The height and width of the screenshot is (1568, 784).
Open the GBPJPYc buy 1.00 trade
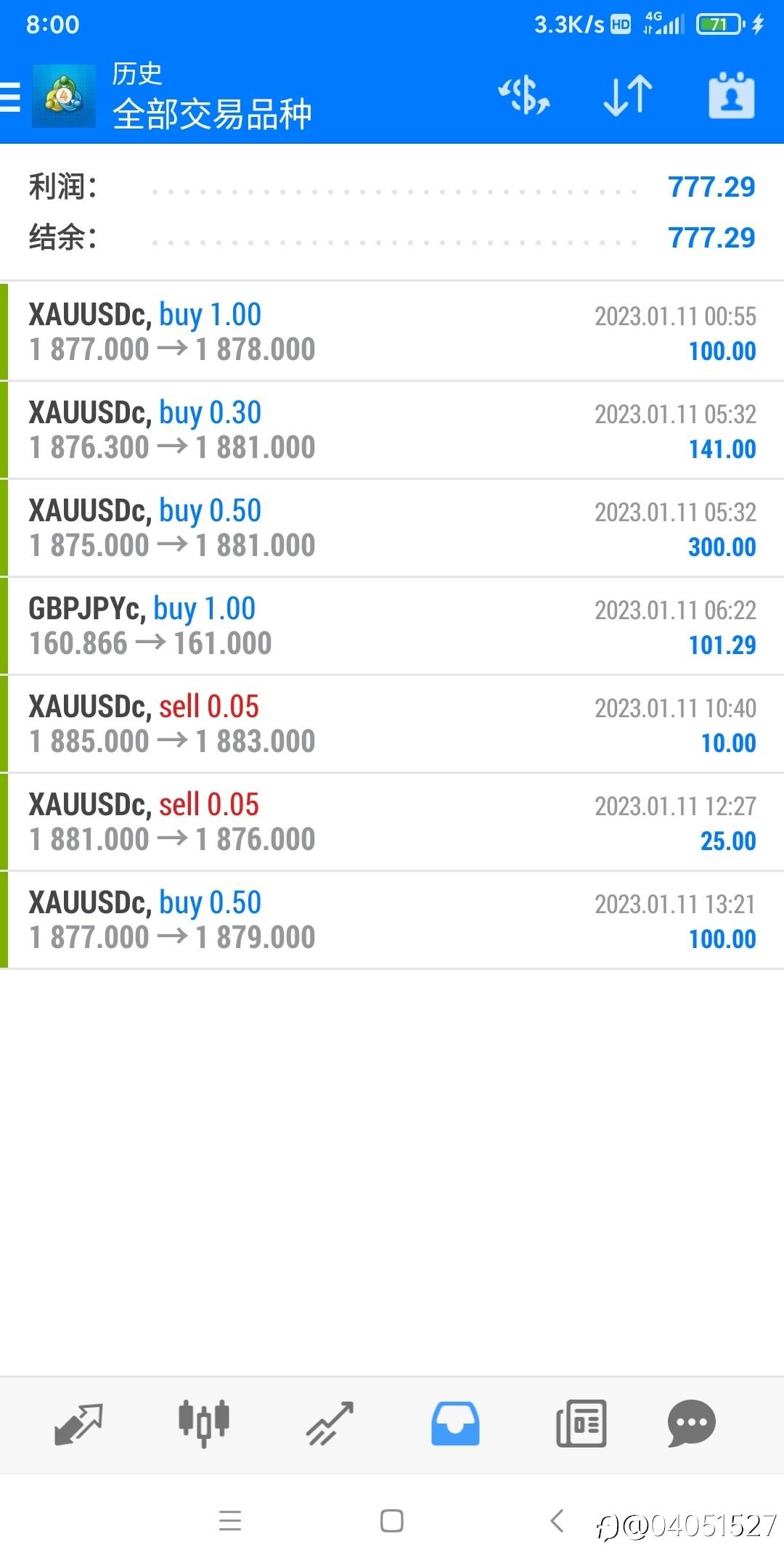(x=392, y=626)
